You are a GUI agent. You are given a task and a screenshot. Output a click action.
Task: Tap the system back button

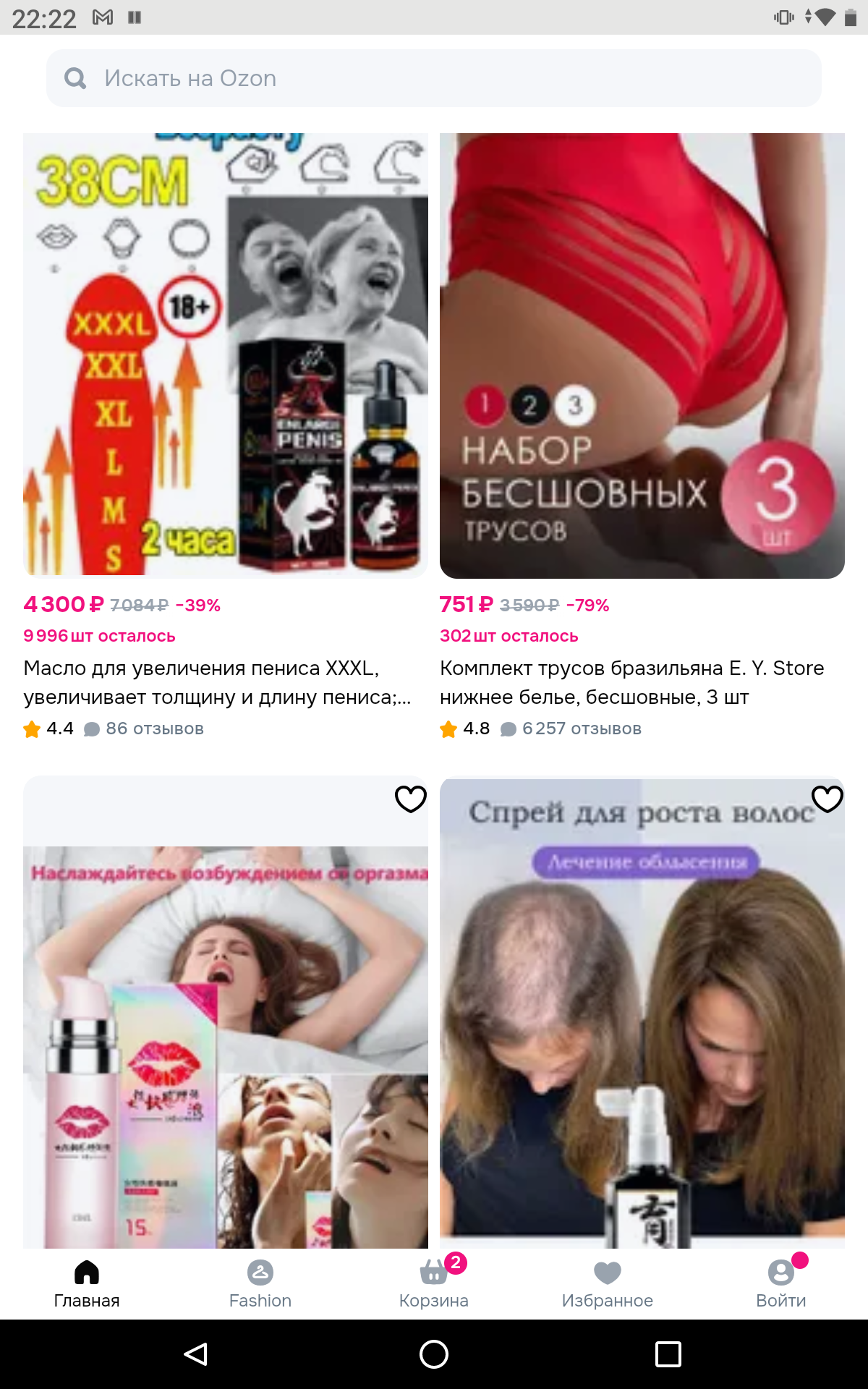[x=196, y=1354]
